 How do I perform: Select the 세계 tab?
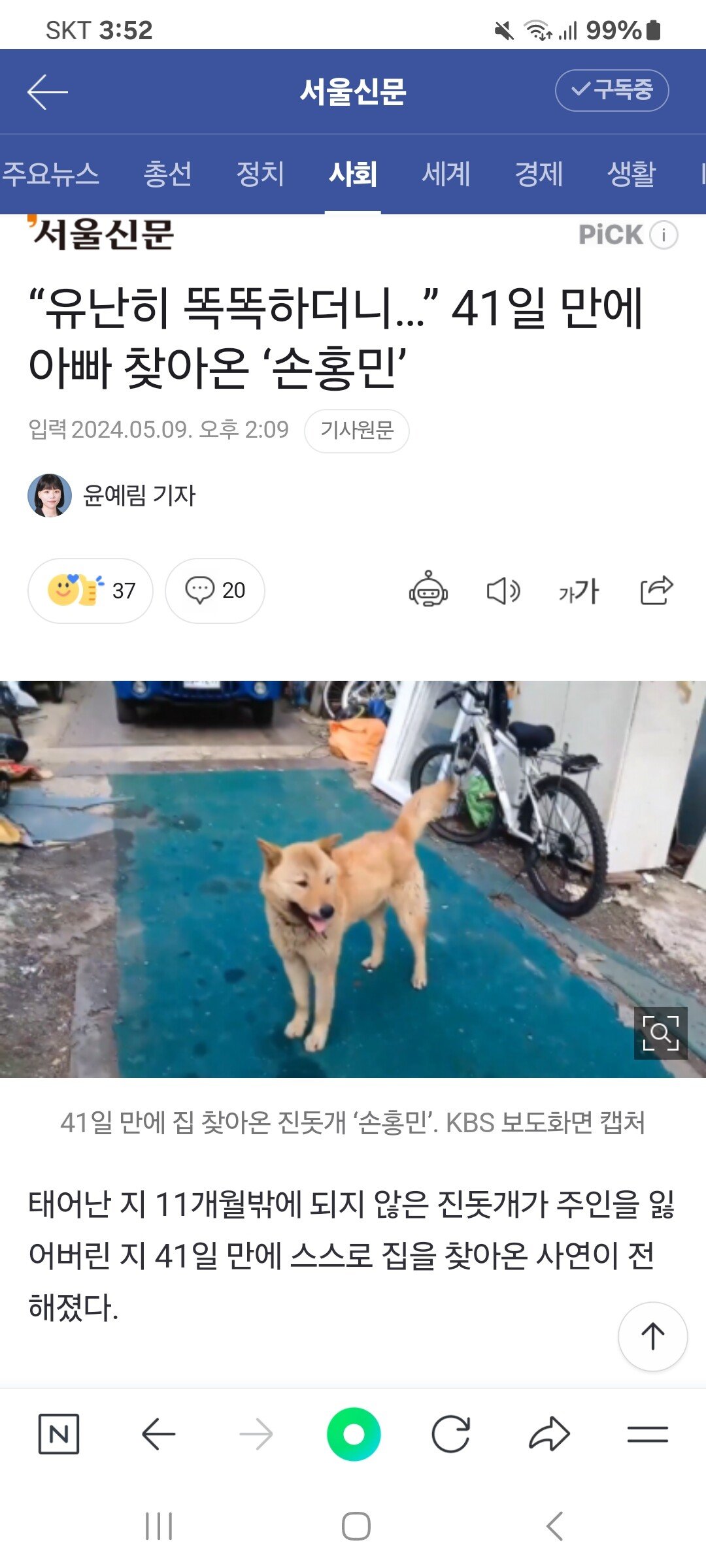(446, 174)
